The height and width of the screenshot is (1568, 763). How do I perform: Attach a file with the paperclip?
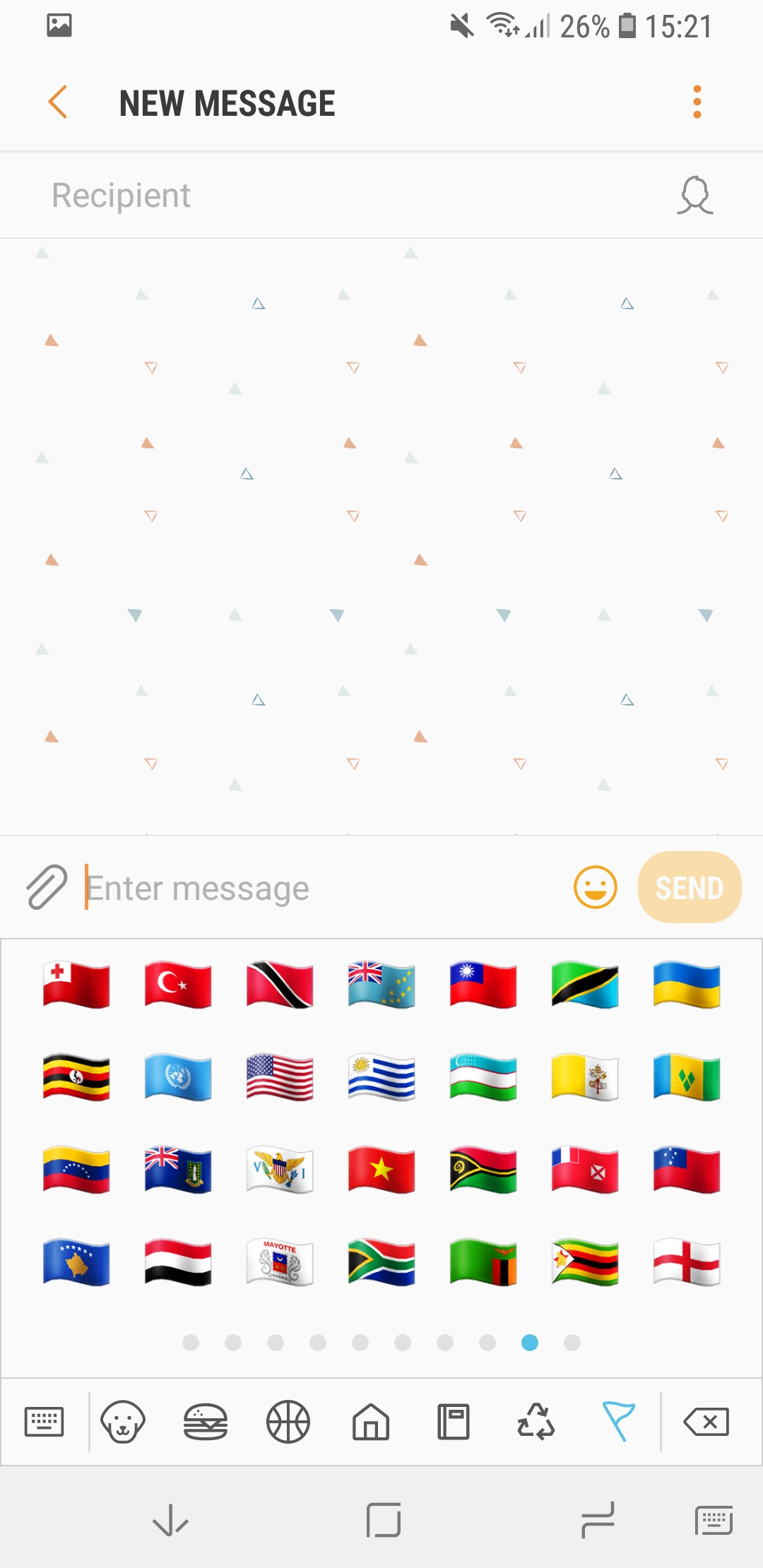[47, 887]
